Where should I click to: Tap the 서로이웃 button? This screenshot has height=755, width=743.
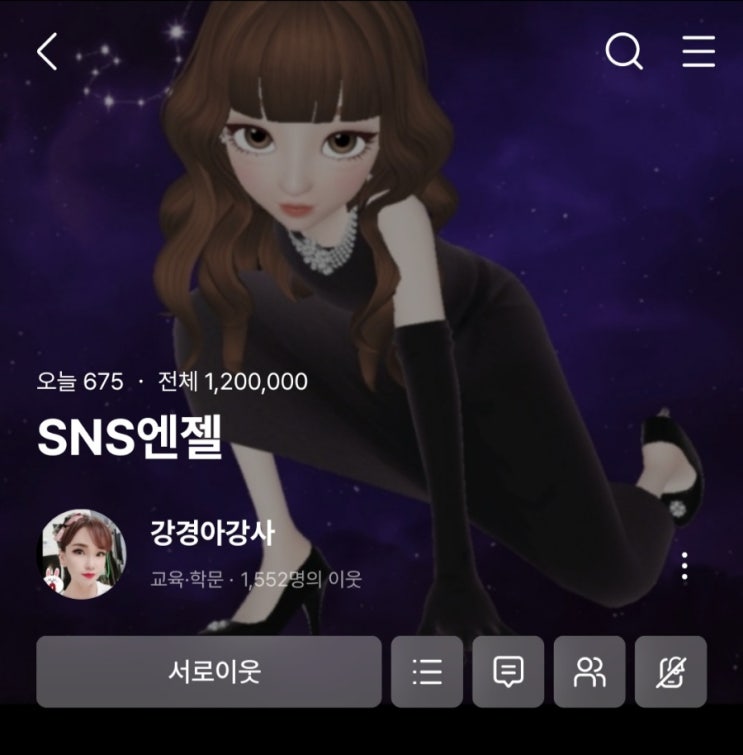[x=209, y=672]
